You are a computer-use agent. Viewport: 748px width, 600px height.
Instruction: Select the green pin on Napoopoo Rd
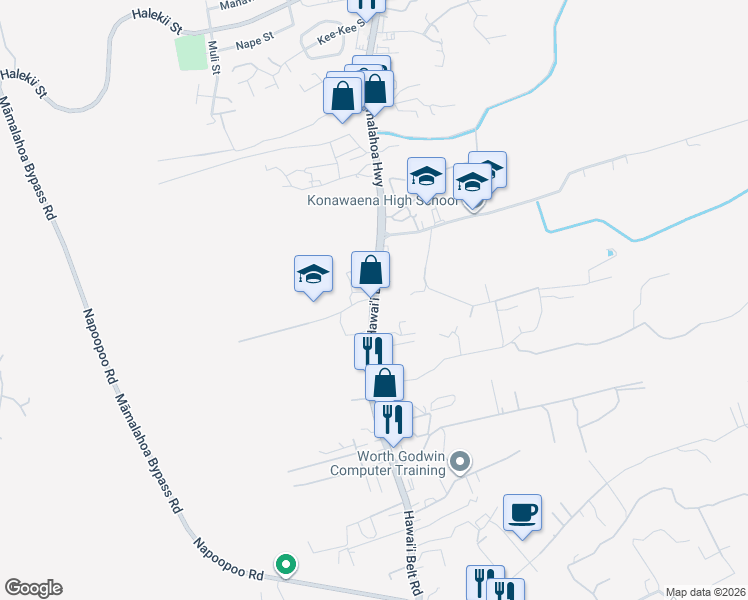point(285,566)
